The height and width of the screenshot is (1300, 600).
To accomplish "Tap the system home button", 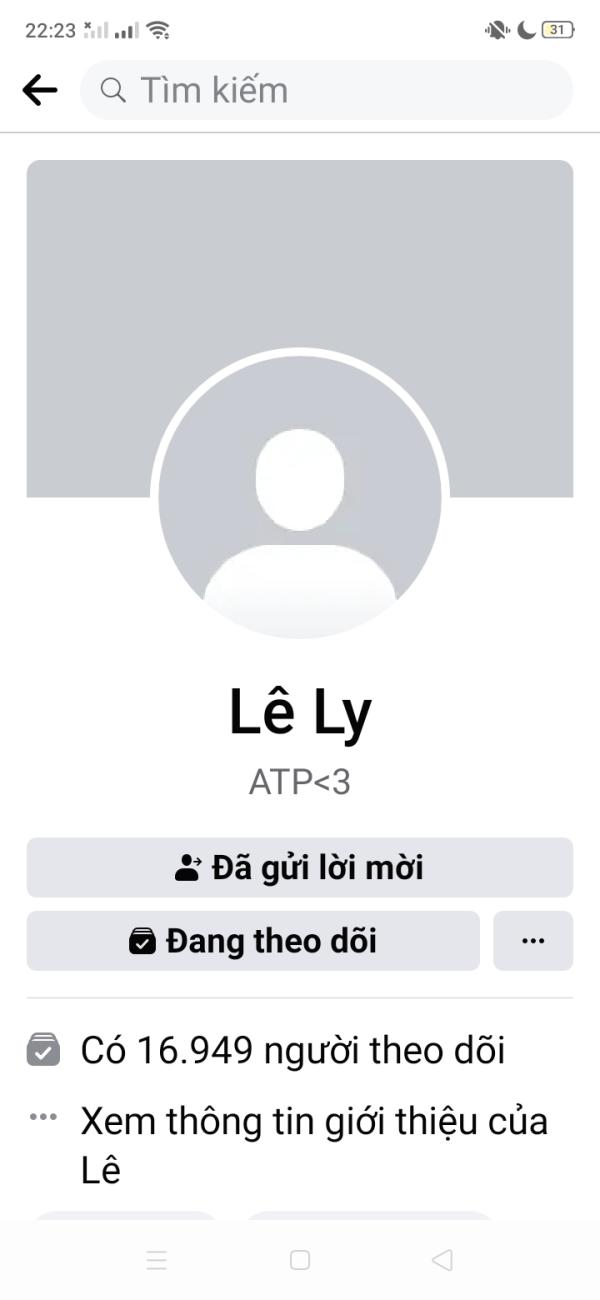I will coord(300,1260).
